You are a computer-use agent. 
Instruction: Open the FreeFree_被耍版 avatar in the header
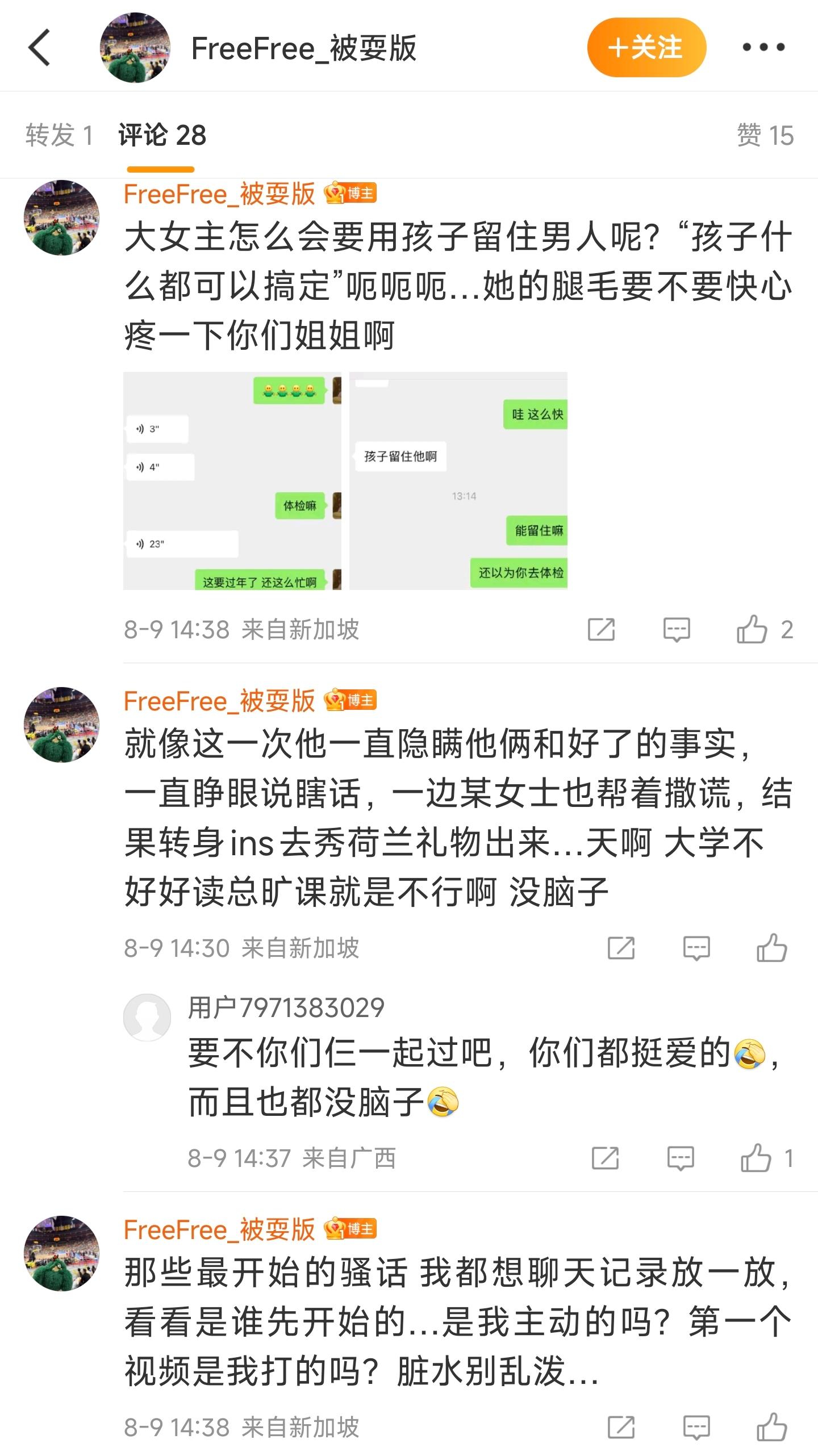pyautogui.click(x=135, y=48)
